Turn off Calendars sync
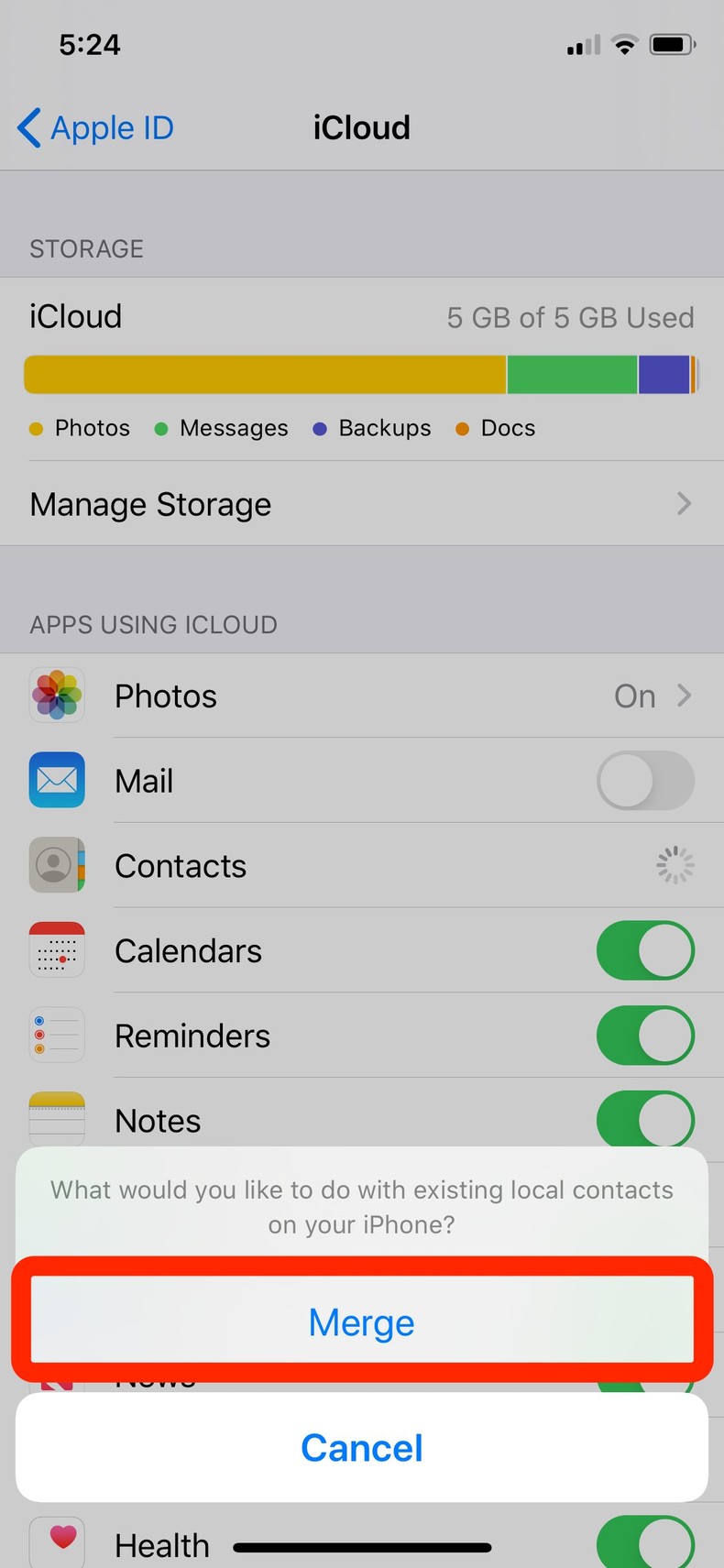The image size is (724, 1568). point(645,951)
